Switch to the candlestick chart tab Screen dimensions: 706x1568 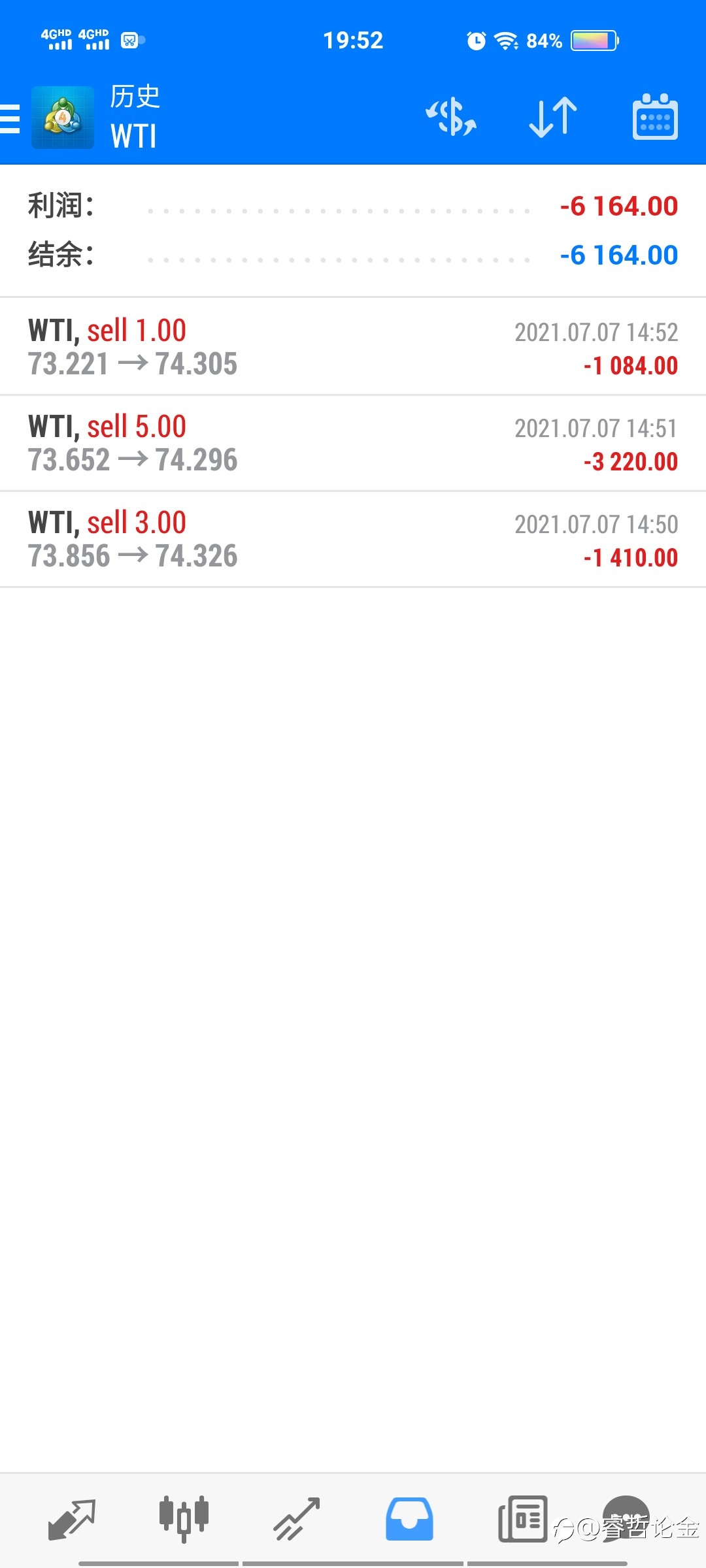click(x=184, y=1520)
